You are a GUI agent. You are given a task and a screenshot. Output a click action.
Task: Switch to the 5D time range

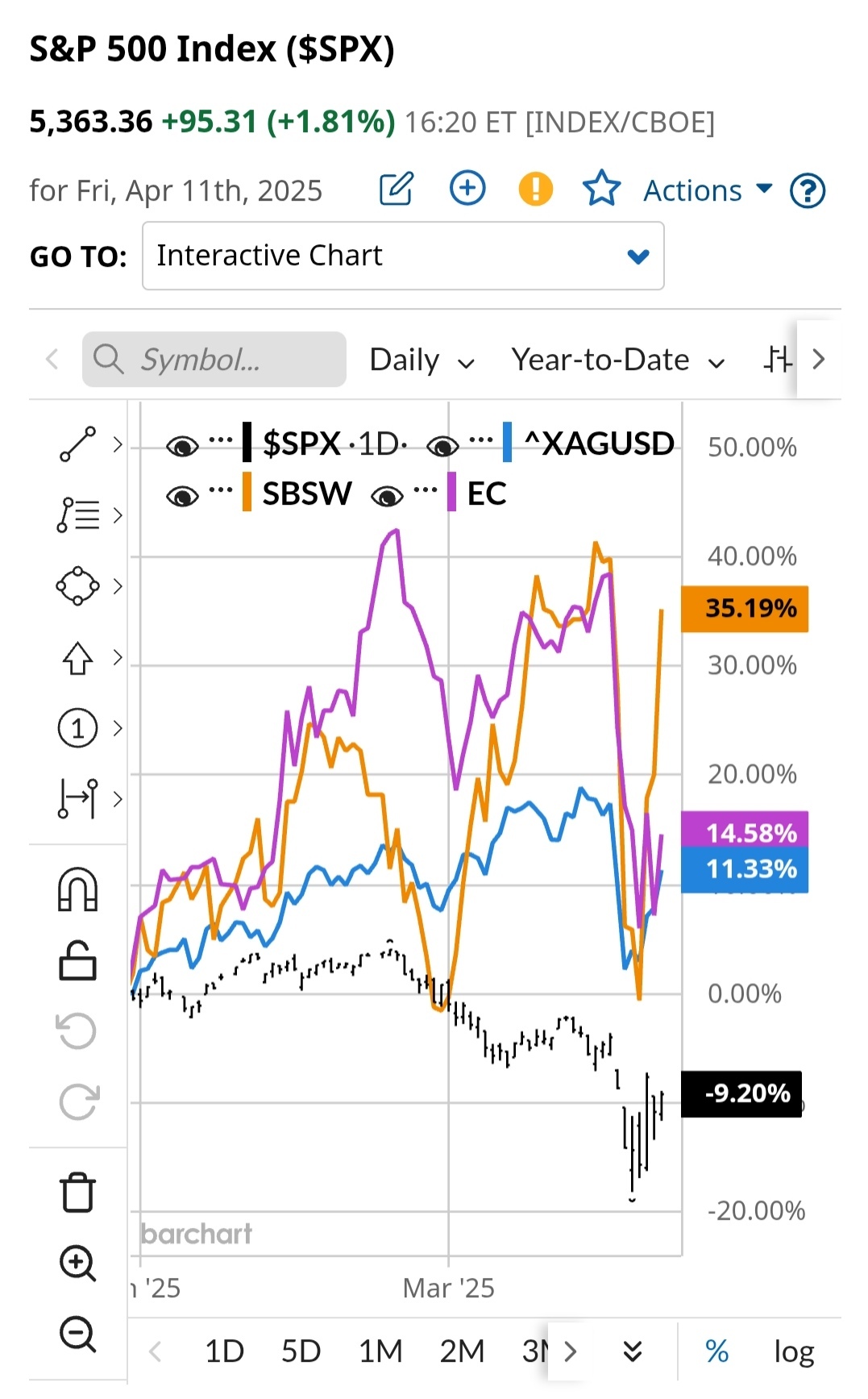pos(301,1351)
